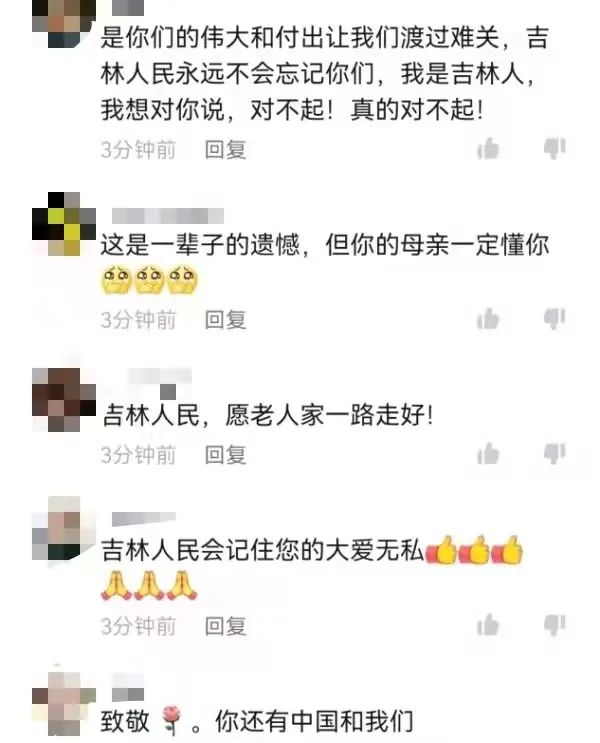The width and height of the screenshot is (600, 743).
Task: Give a thumbs up to '愿老人家一路走好' comment
Action: click(x=488, y=455)
